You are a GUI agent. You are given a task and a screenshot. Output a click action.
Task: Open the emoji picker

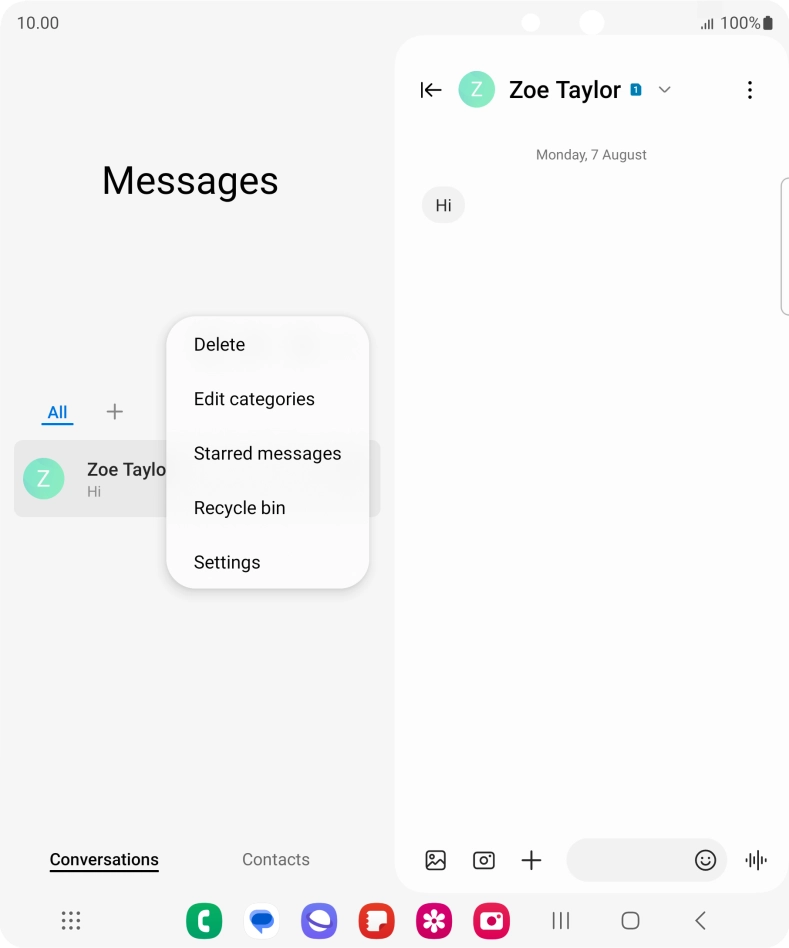pos(706,860)
